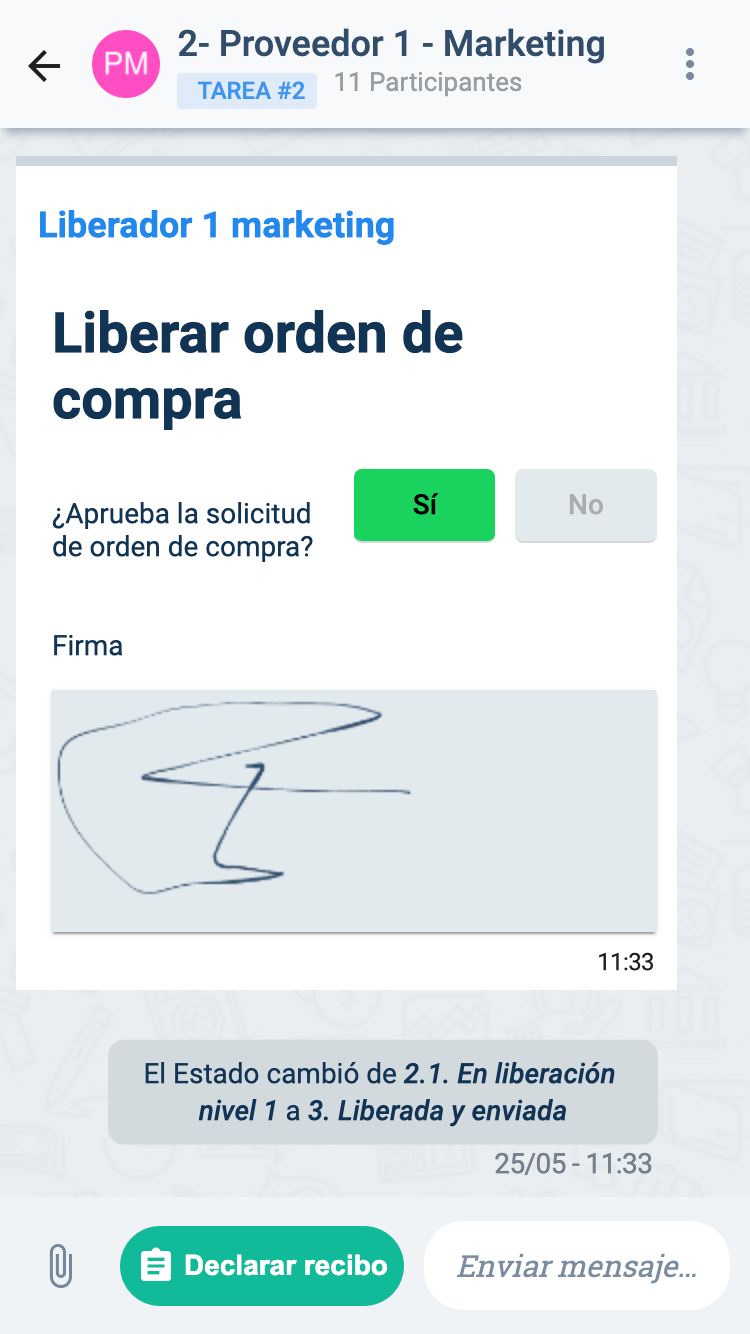Select Sí to approve the purchase order
750x1334 pixels.
pyautogui.click(x=424, y=505)
